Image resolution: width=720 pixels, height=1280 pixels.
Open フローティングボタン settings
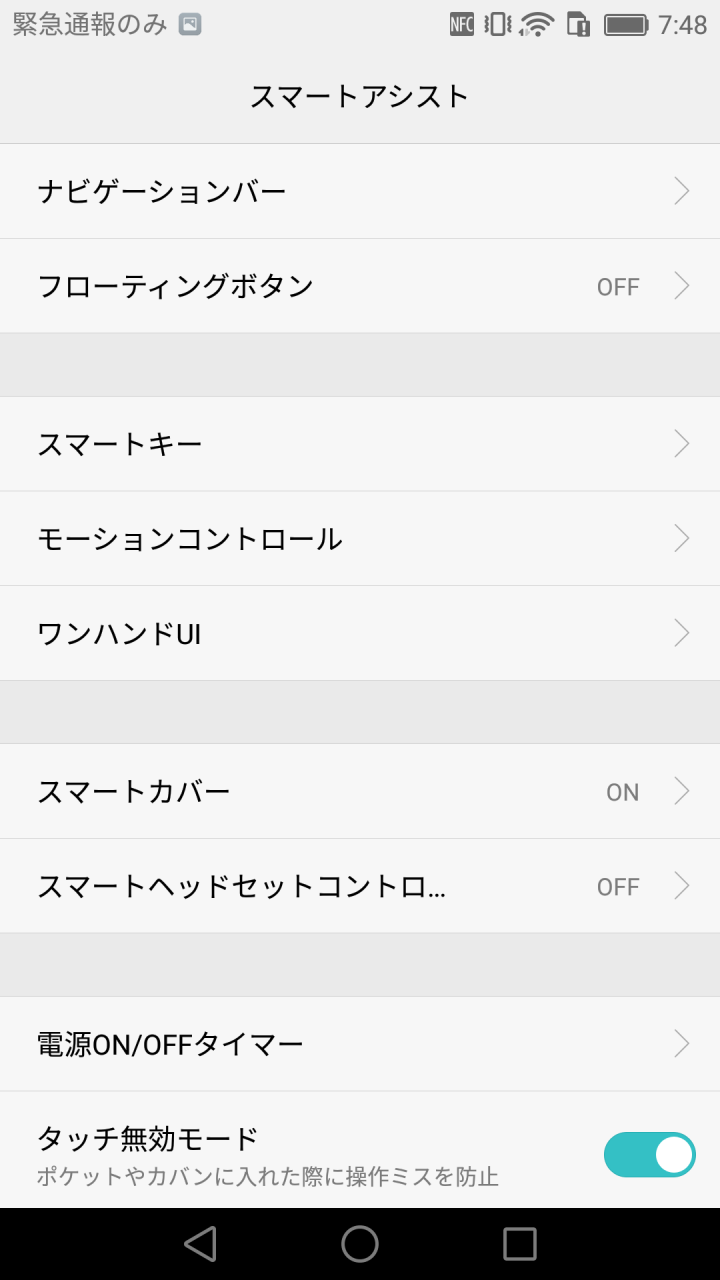(360, 286)
